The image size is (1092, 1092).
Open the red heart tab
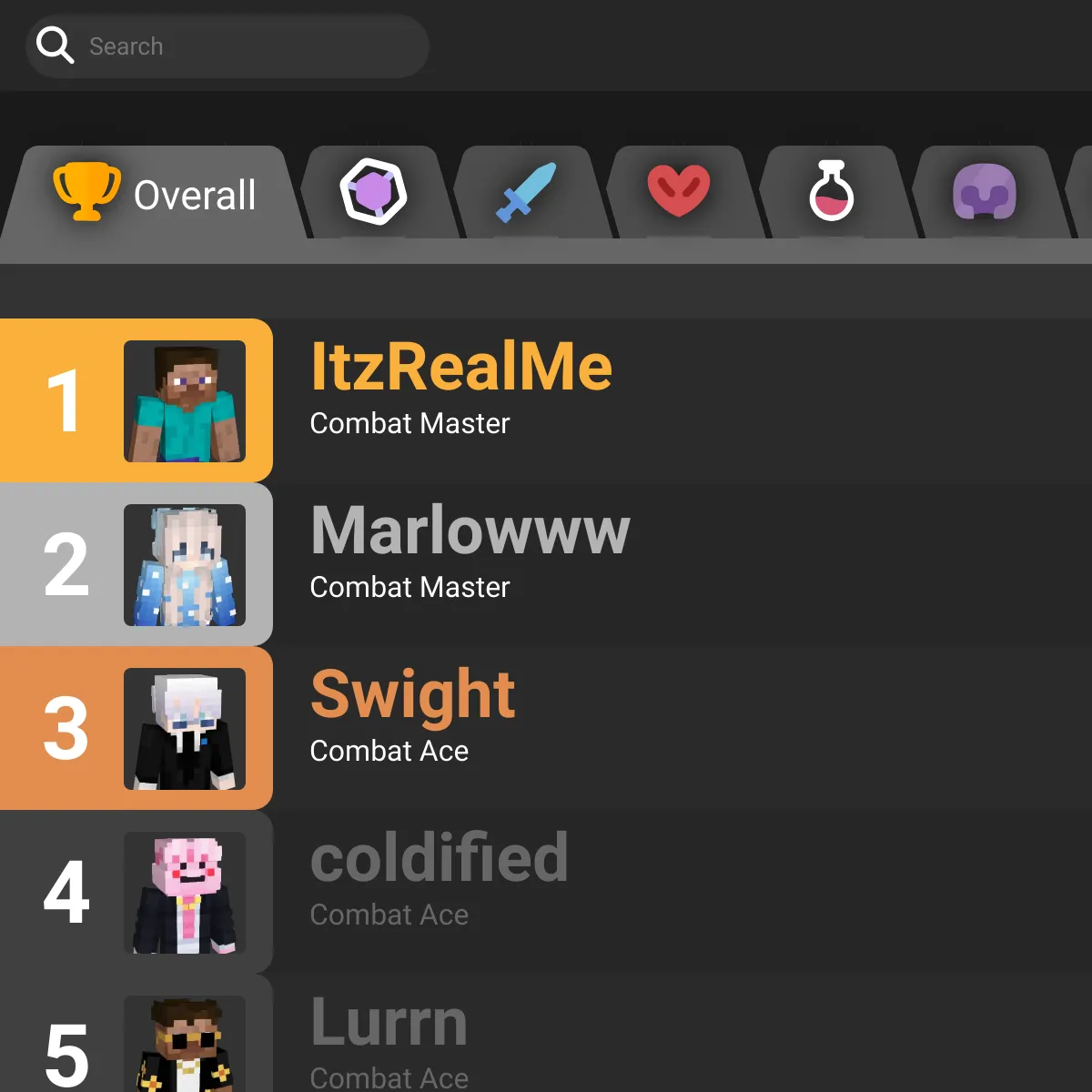point(679,192)
